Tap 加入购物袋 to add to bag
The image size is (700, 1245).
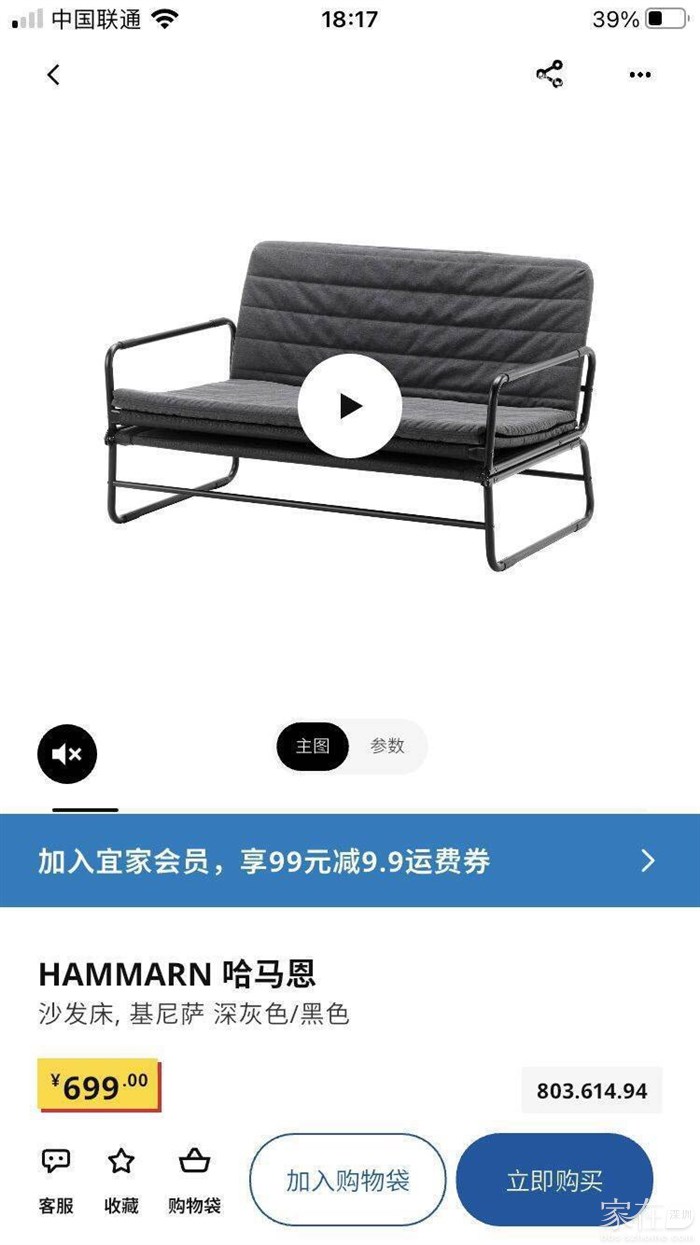347,1180
